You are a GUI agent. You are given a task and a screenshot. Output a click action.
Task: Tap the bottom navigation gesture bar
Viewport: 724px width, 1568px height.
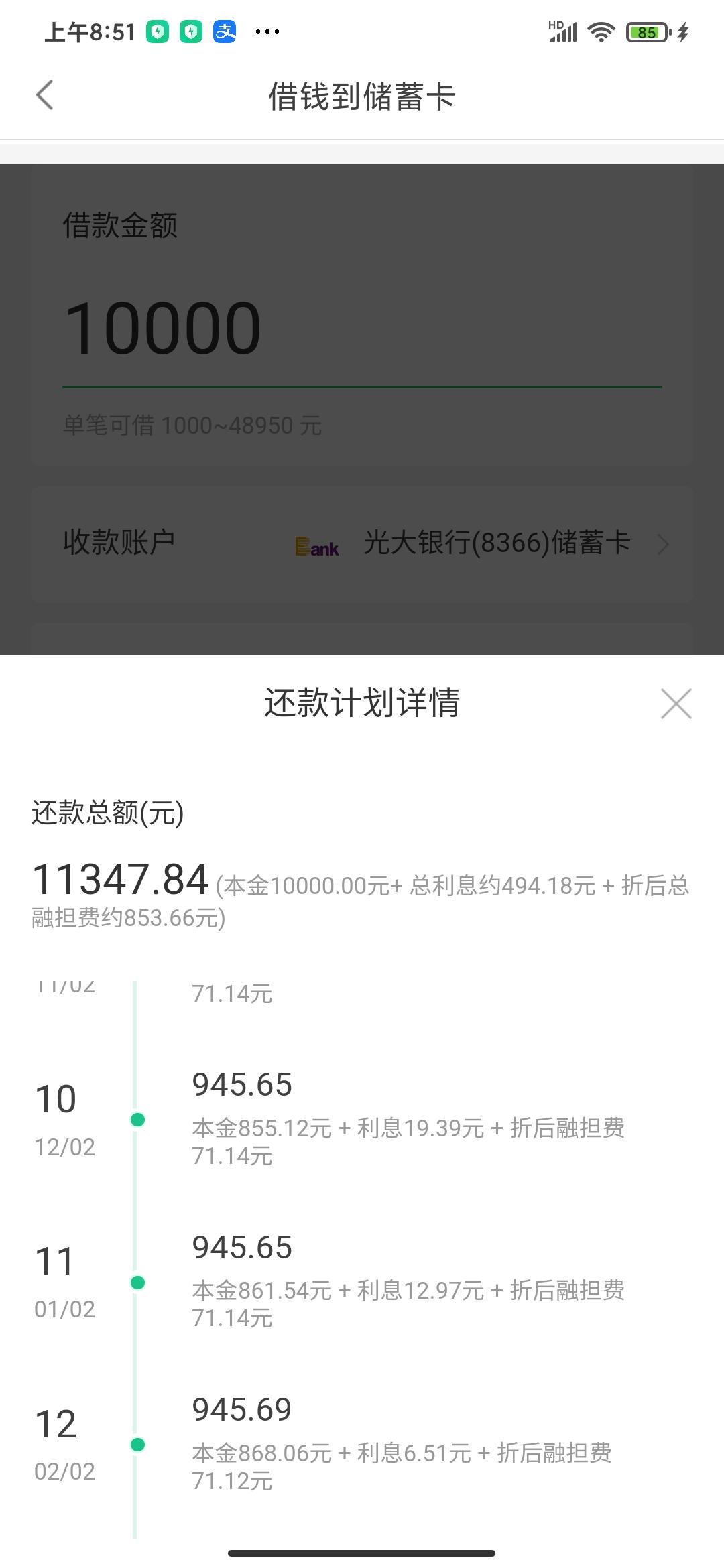coord(362,1553)
